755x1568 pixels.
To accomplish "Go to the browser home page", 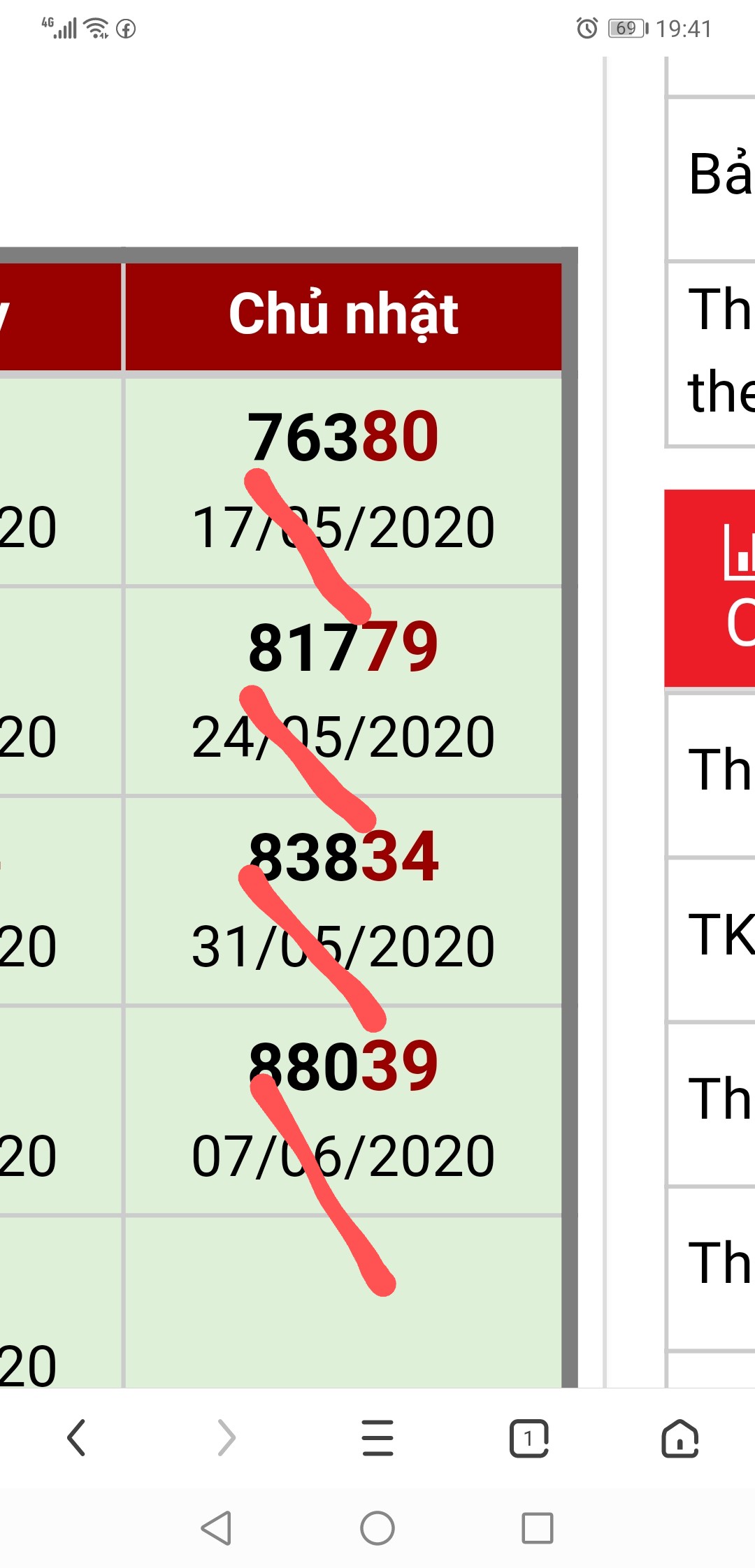I will pyautogui.click(x=680, y=1438).
